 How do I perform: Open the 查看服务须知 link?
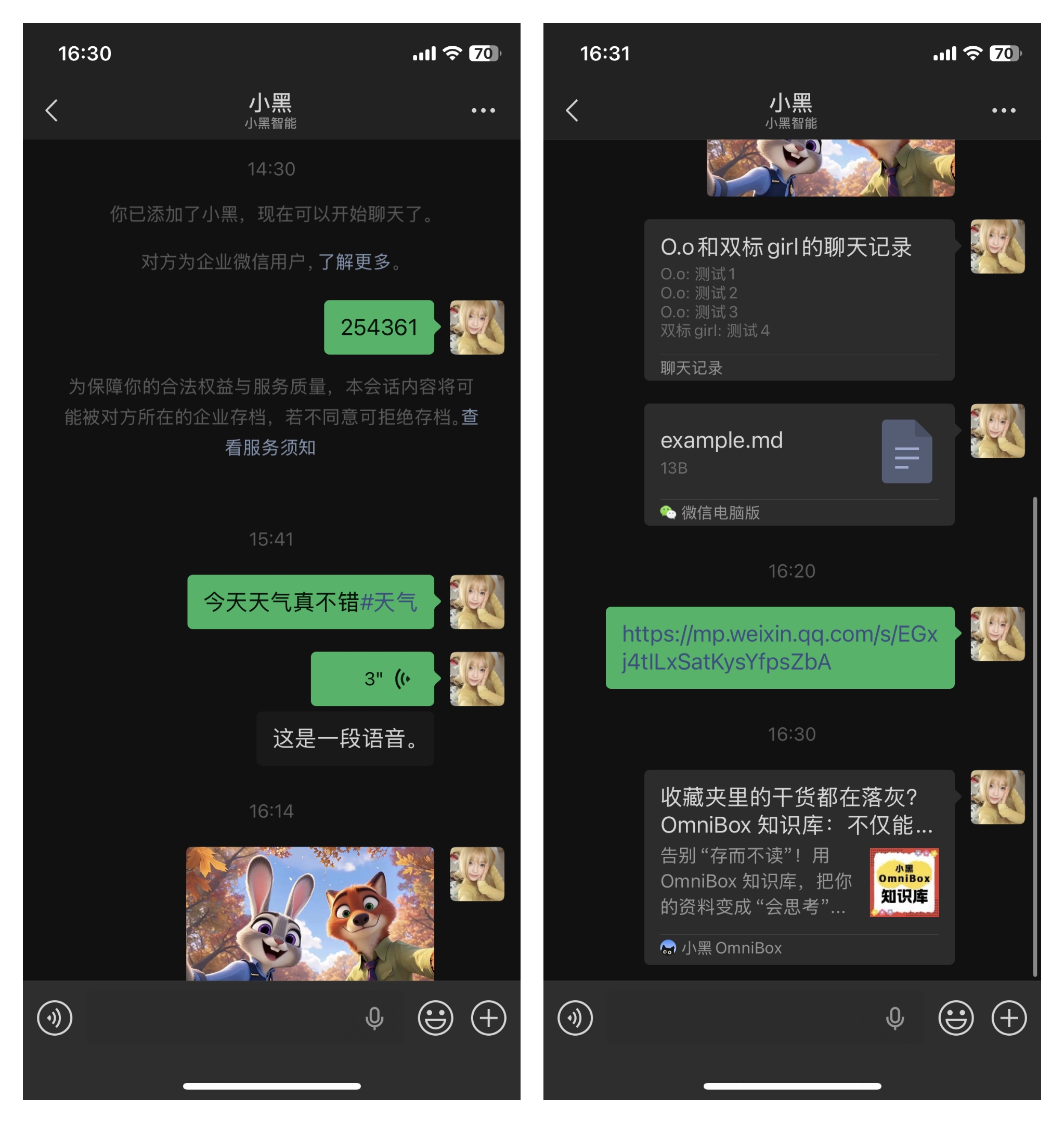click(x=270, y=447)
